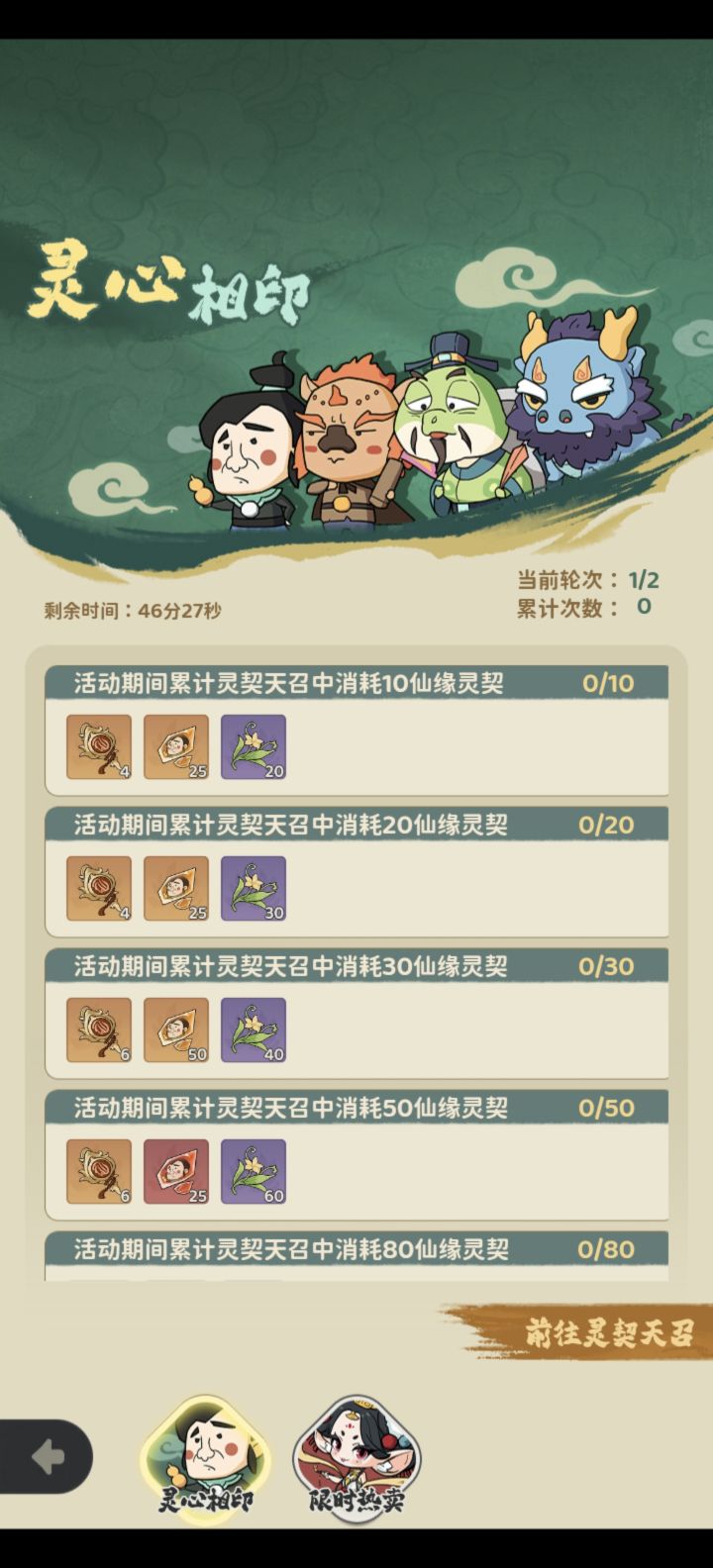
Task: Tap the scepter icon in the 20-contract reward row
Action: tap(97, 888)
